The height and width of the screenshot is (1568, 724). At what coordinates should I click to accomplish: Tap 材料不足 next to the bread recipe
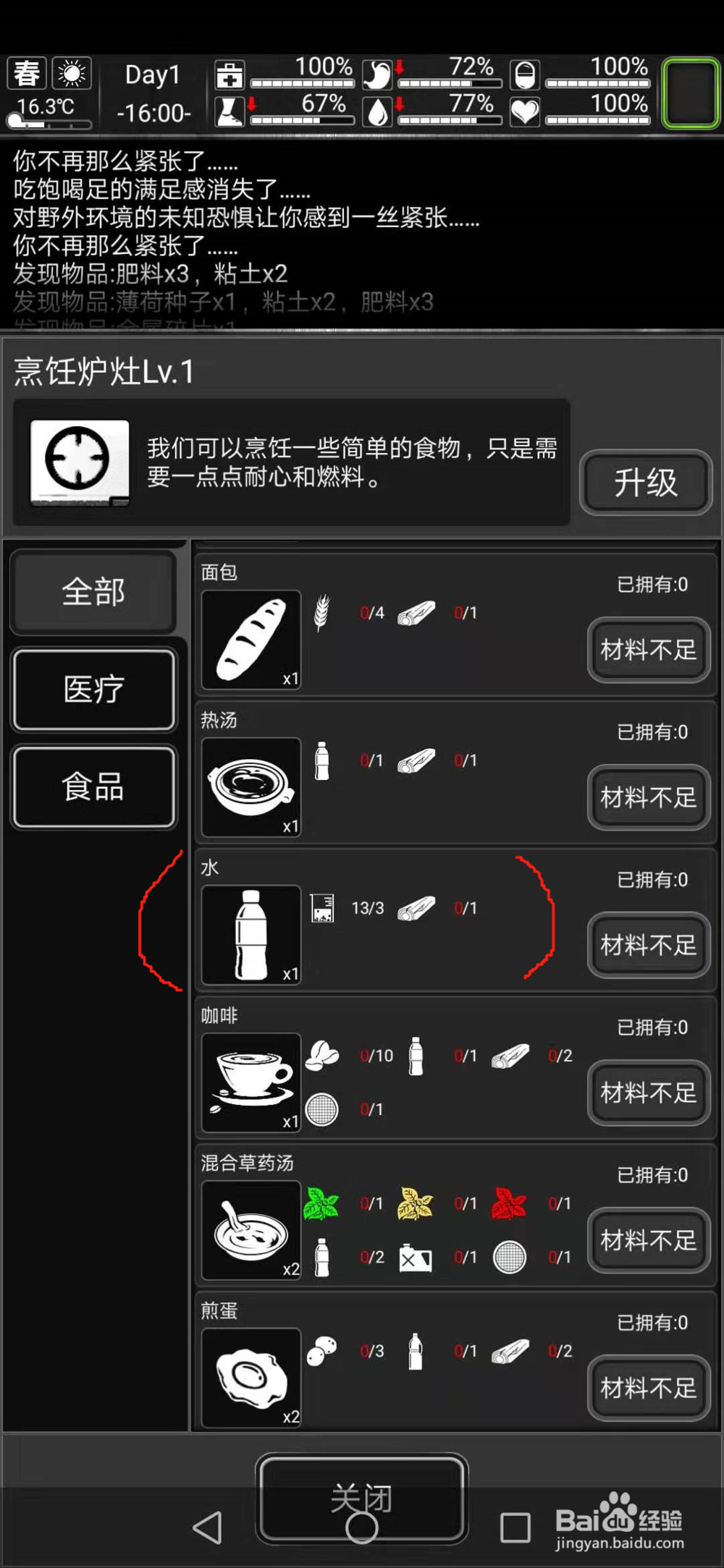tap(649, 650)
